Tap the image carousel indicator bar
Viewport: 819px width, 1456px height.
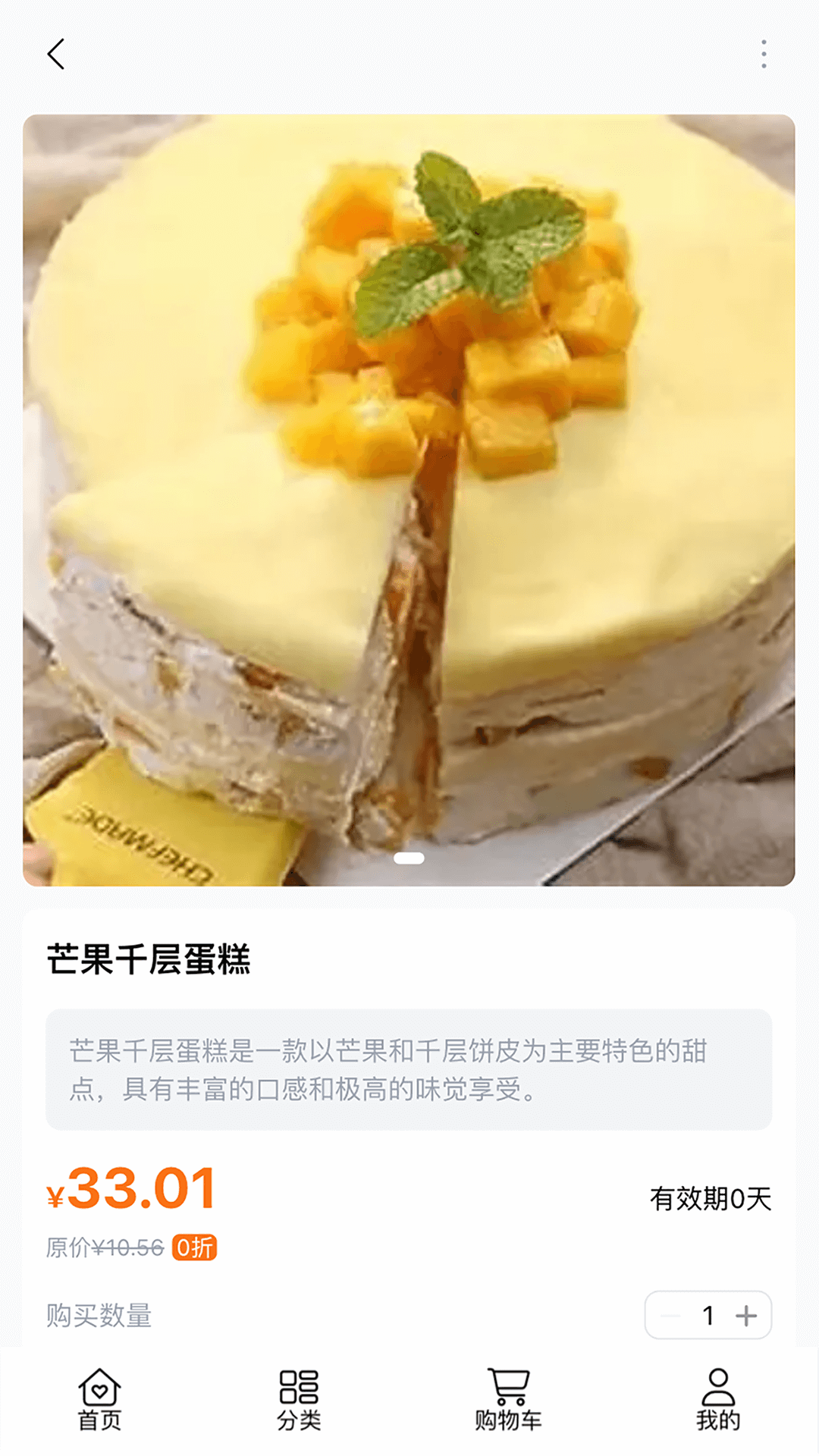[409, 856]
